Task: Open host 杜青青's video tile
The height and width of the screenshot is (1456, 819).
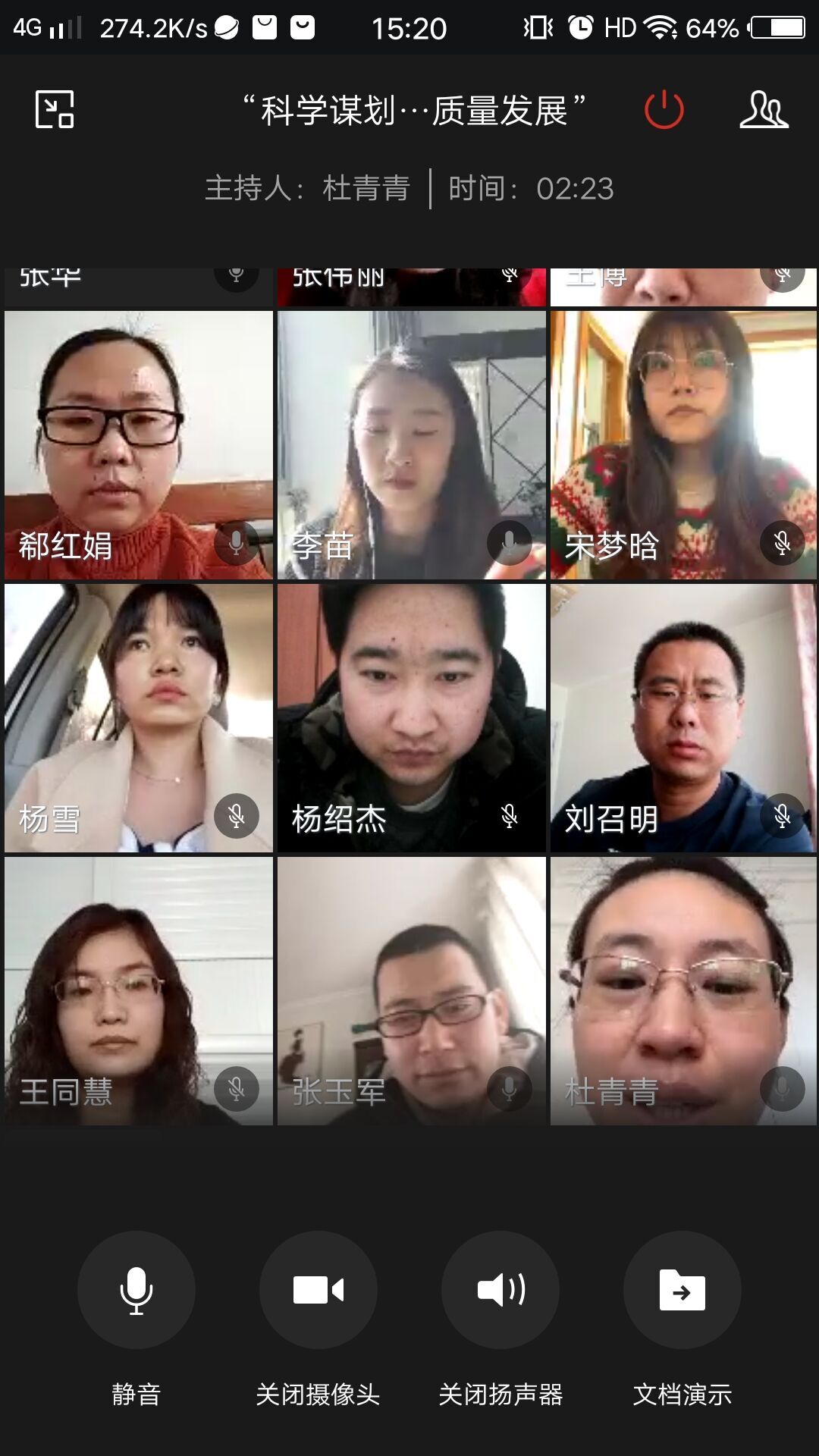Action: click(683, 990)
